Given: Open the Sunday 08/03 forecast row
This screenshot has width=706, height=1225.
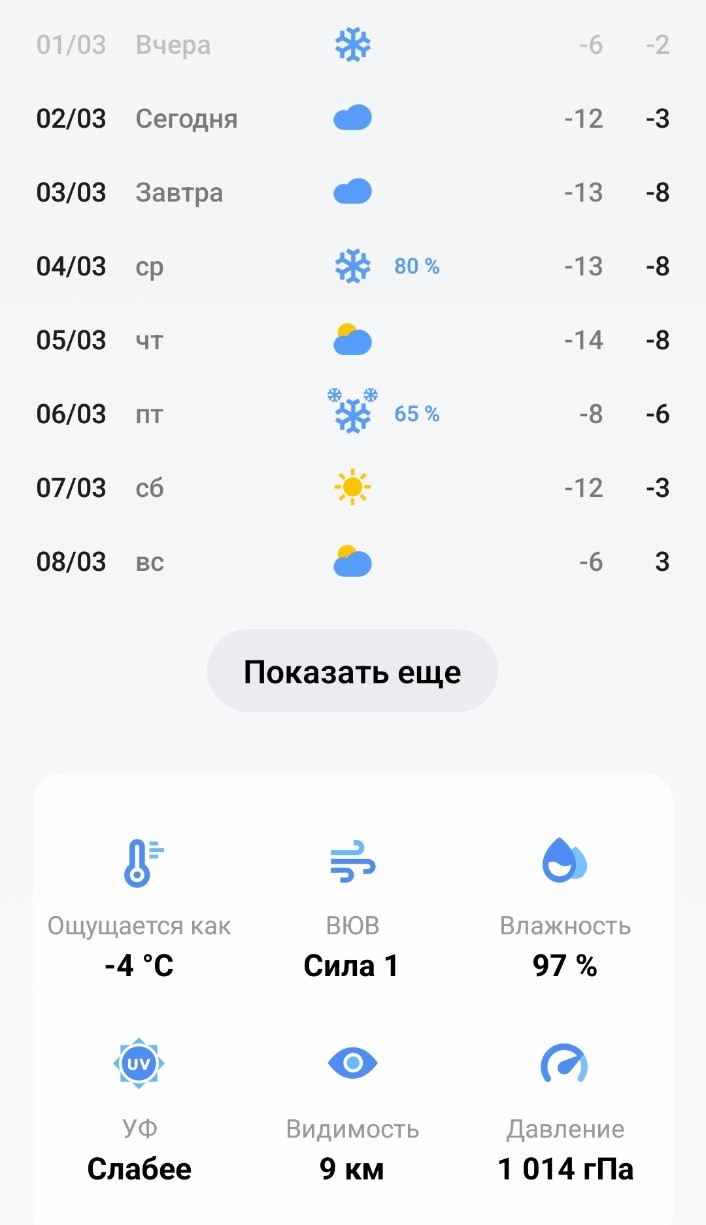Looking at the screenshot, I should [352, 562].
